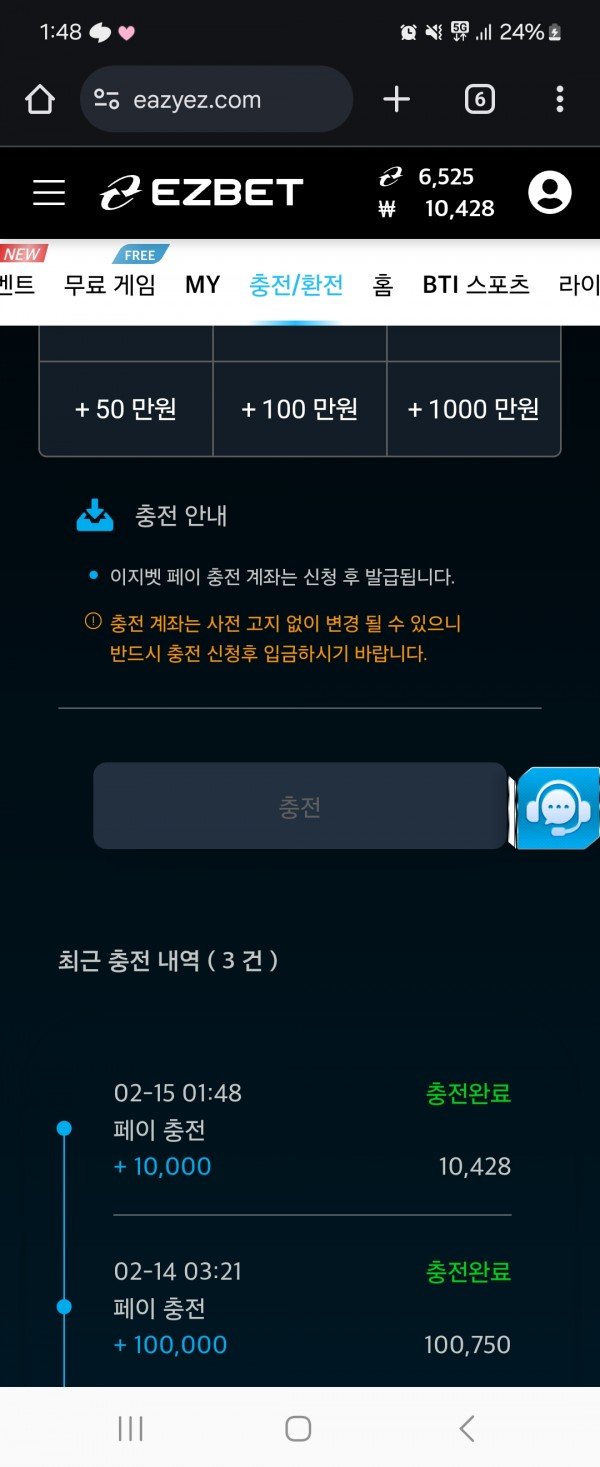
Task: Tap the system back button
Action: tap(466, 1429)
